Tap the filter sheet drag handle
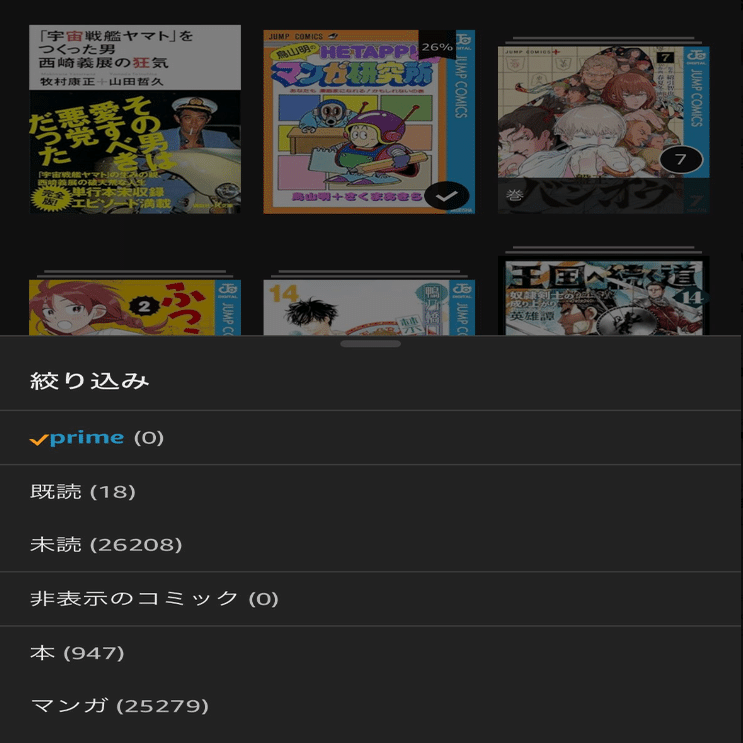743x743 pixels. (x=371, y=344)
